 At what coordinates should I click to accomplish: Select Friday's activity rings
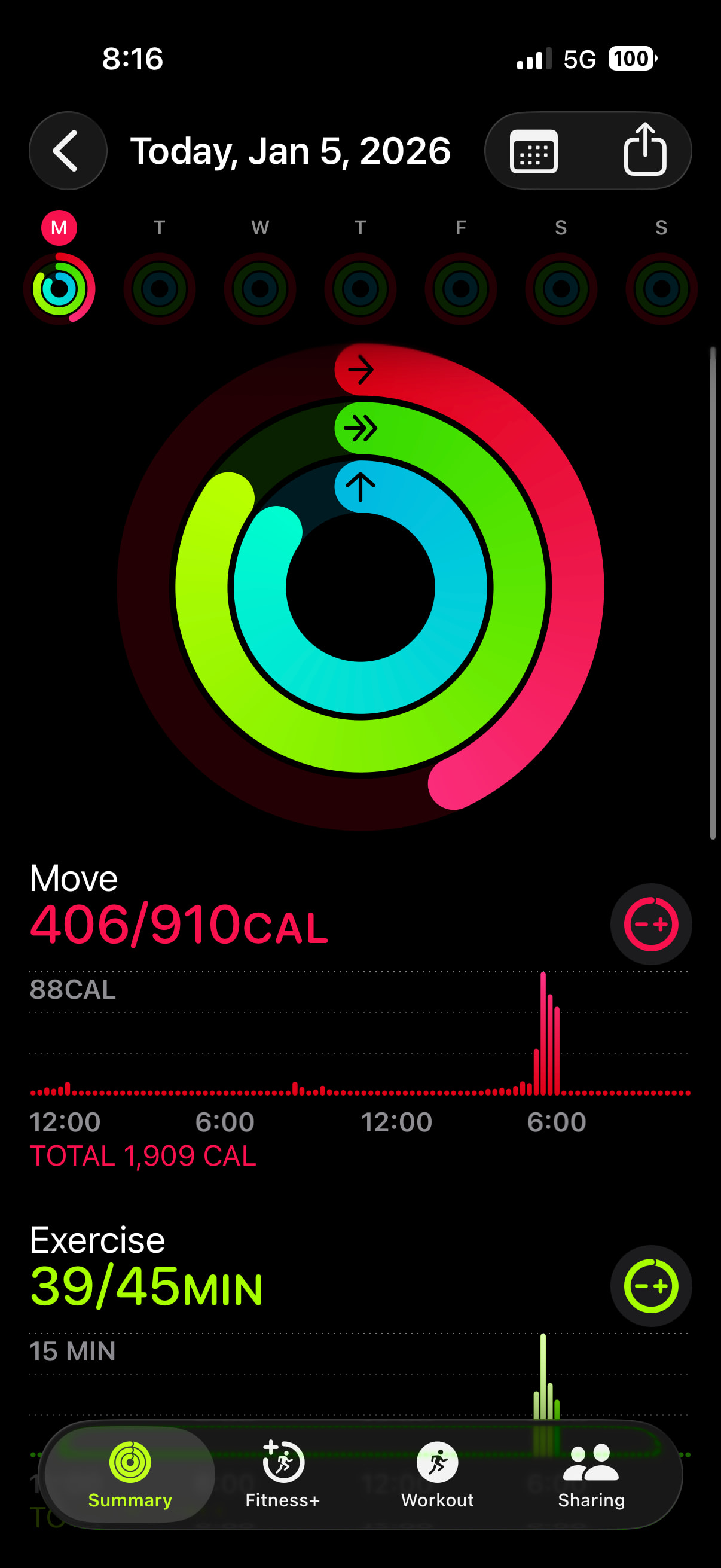[x=460, y=288]
